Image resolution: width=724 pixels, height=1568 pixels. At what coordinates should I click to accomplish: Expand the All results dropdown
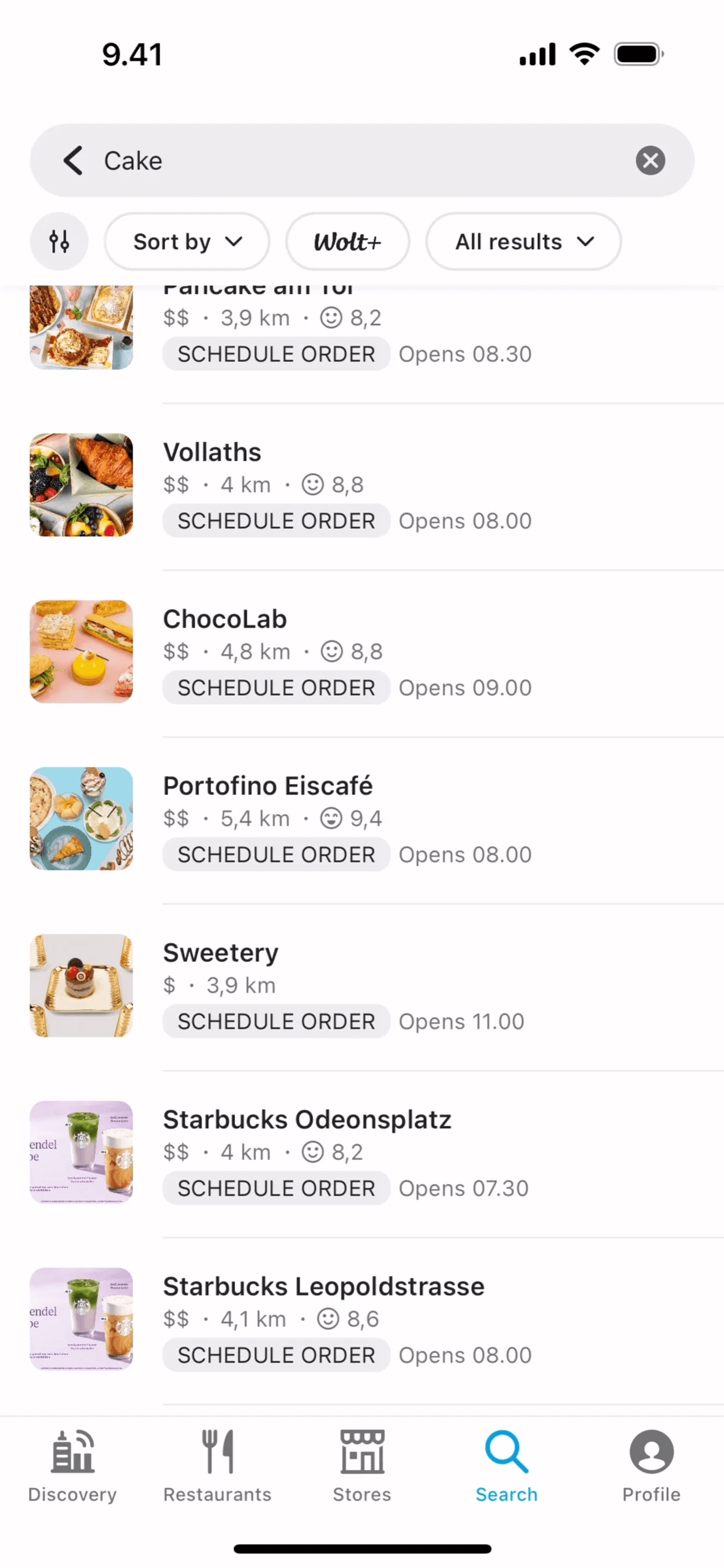coord(523,242)
